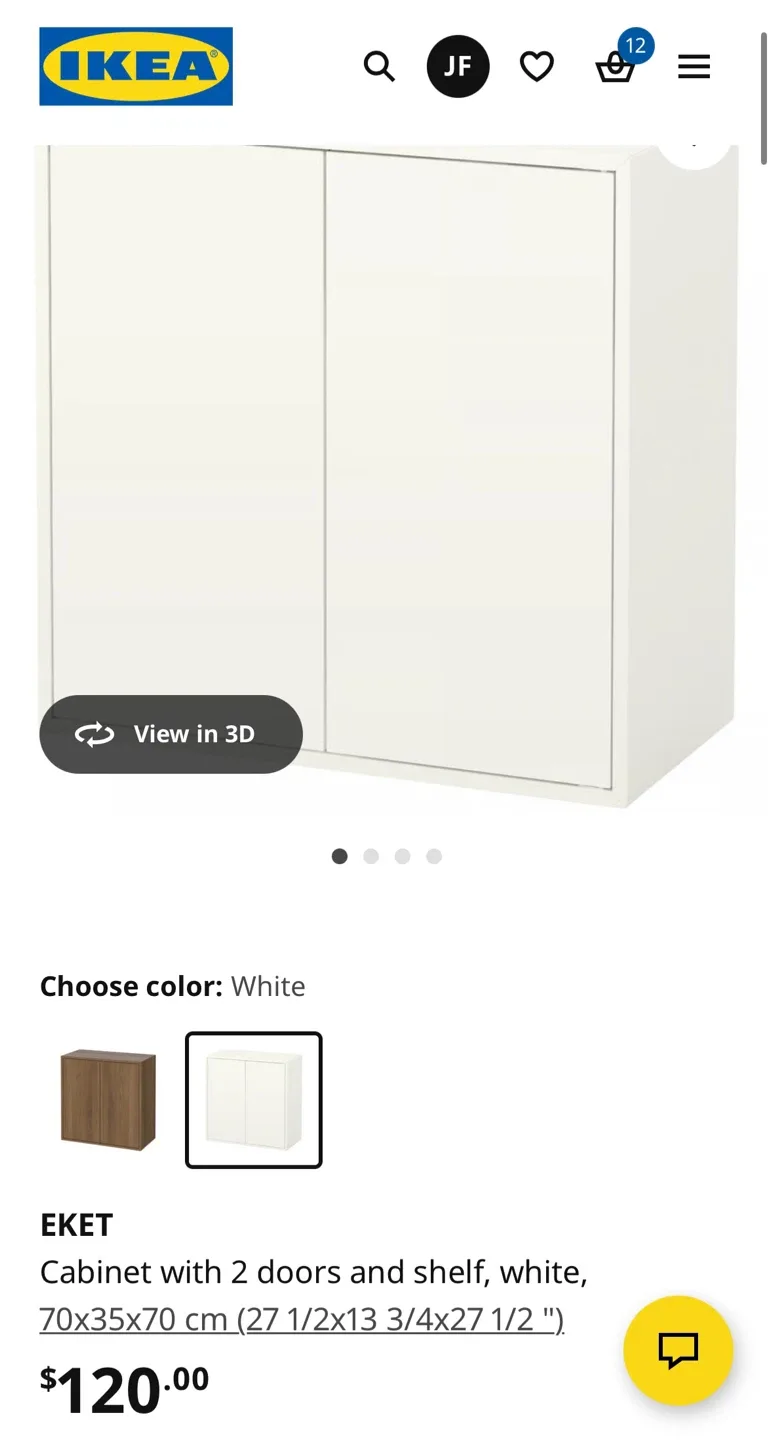Click the rotate arrows icon in View in 3D
The height and width of the screenshot is (1440, 773).
(x=95, y=734)
